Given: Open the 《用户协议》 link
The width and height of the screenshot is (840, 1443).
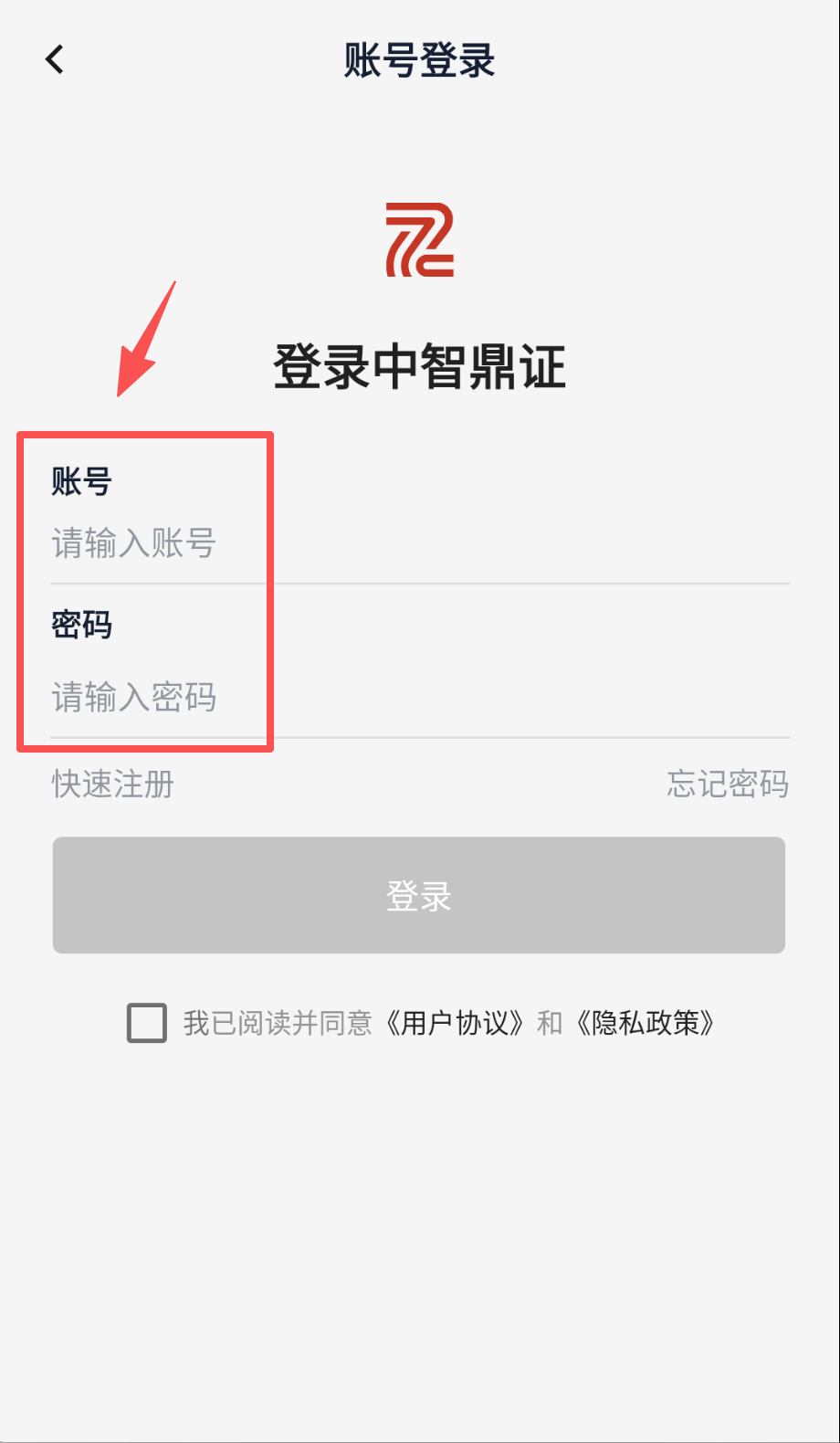Looking at the screenshot, I should coord(456,1023).
